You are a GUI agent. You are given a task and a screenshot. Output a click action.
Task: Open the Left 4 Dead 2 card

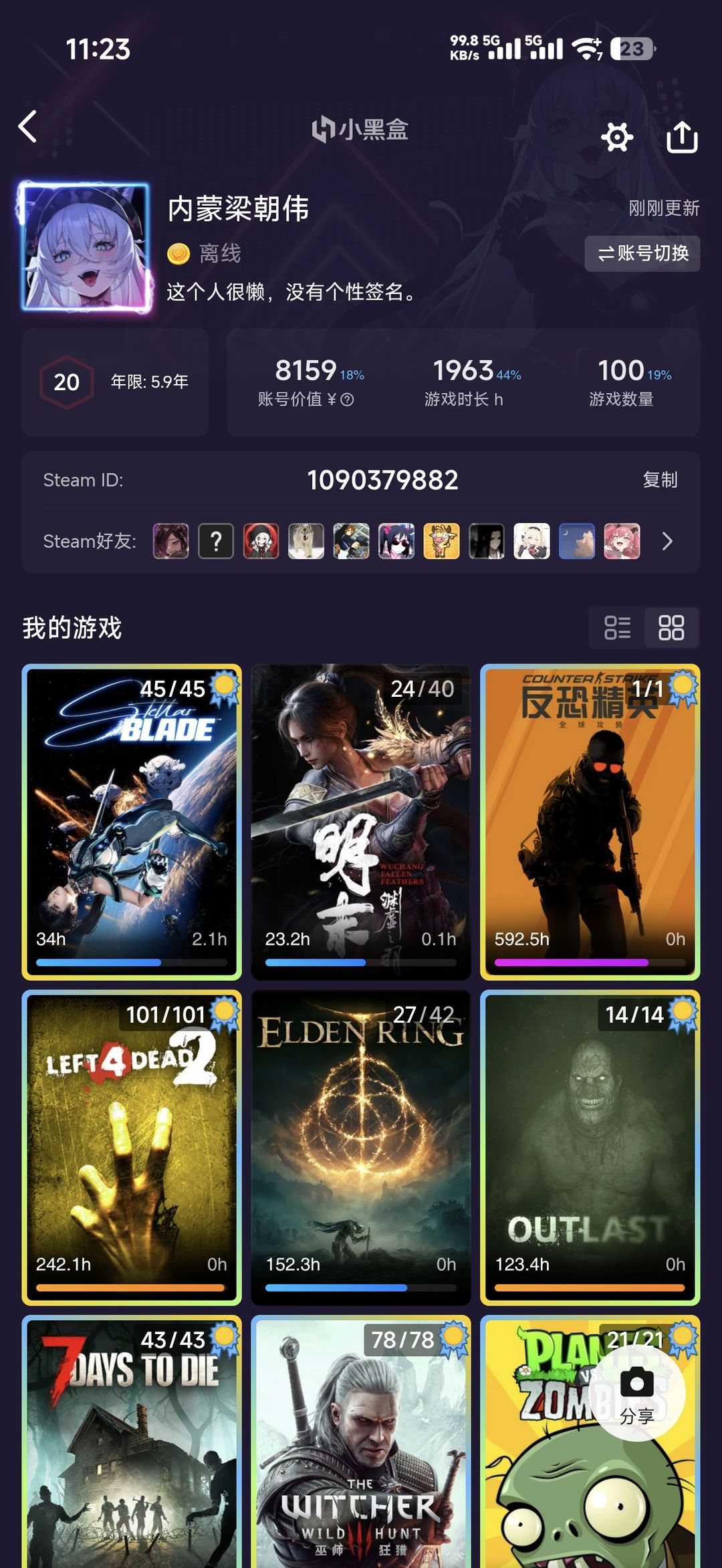(132, 1146)
